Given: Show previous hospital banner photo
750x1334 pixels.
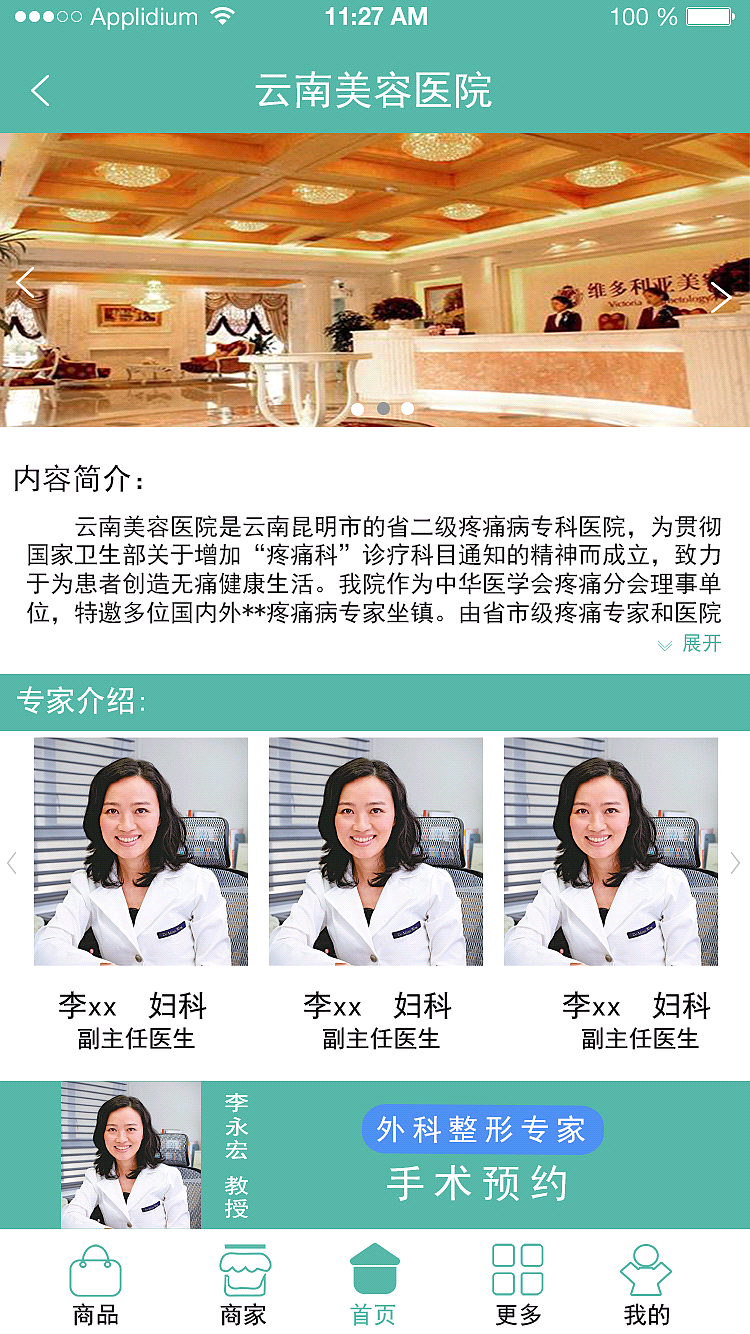Looking at the screenshot, I should point(25,284).
